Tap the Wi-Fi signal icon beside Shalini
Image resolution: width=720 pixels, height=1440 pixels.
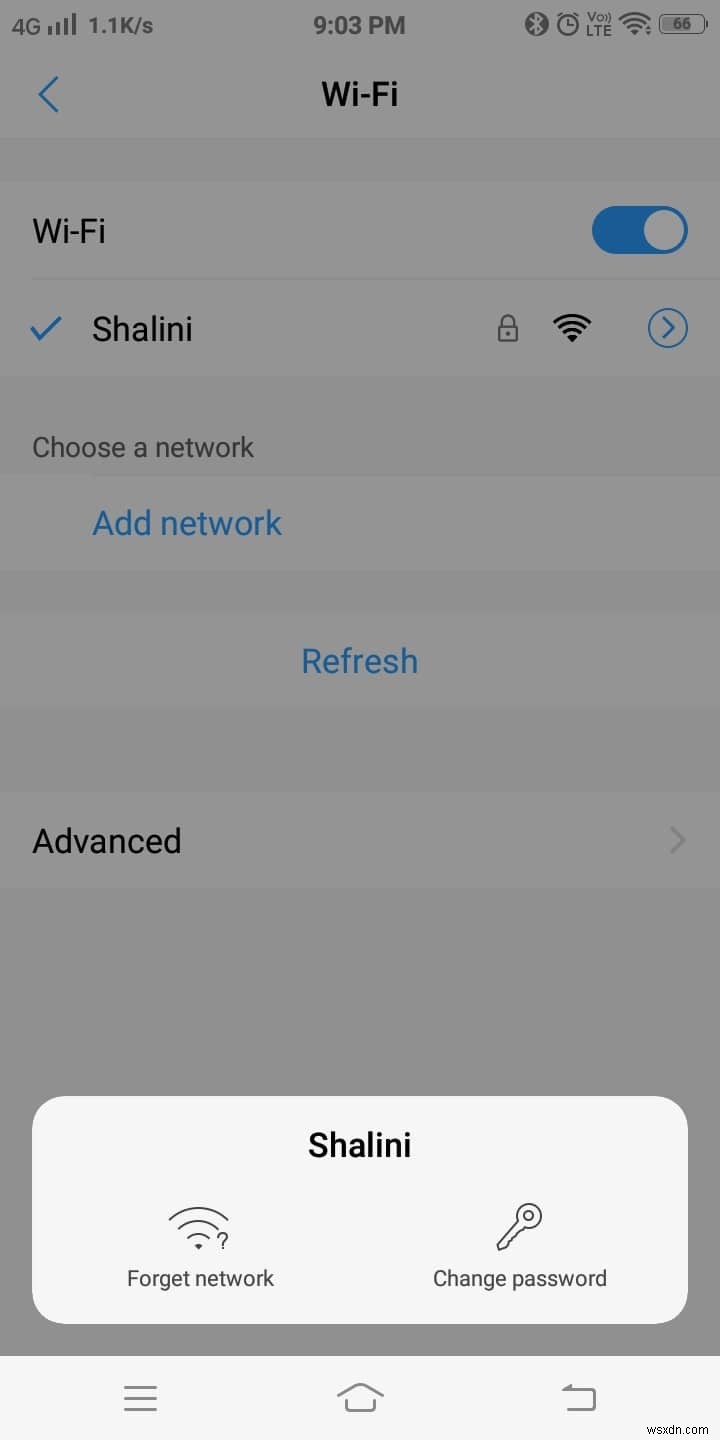[x=572, y=328]
